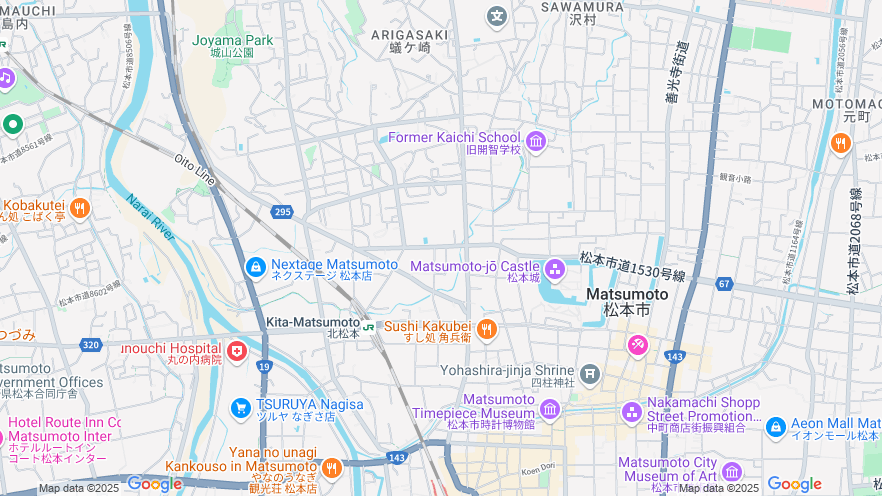
Task: Tap the Sushi Kakubei restaurant marker
Action: [x=486, y=328]
